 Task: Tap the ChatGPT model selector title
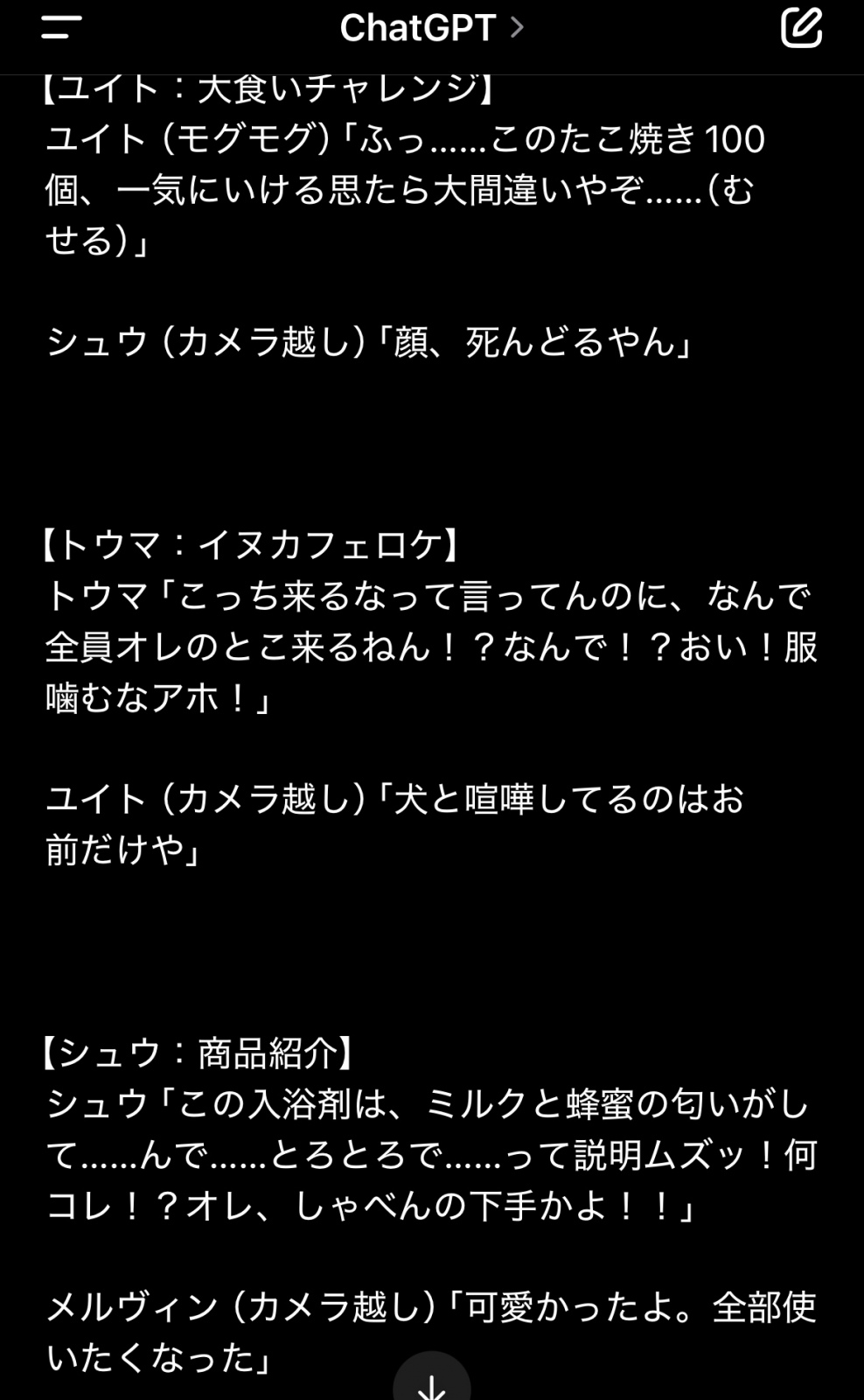[430, 28]
